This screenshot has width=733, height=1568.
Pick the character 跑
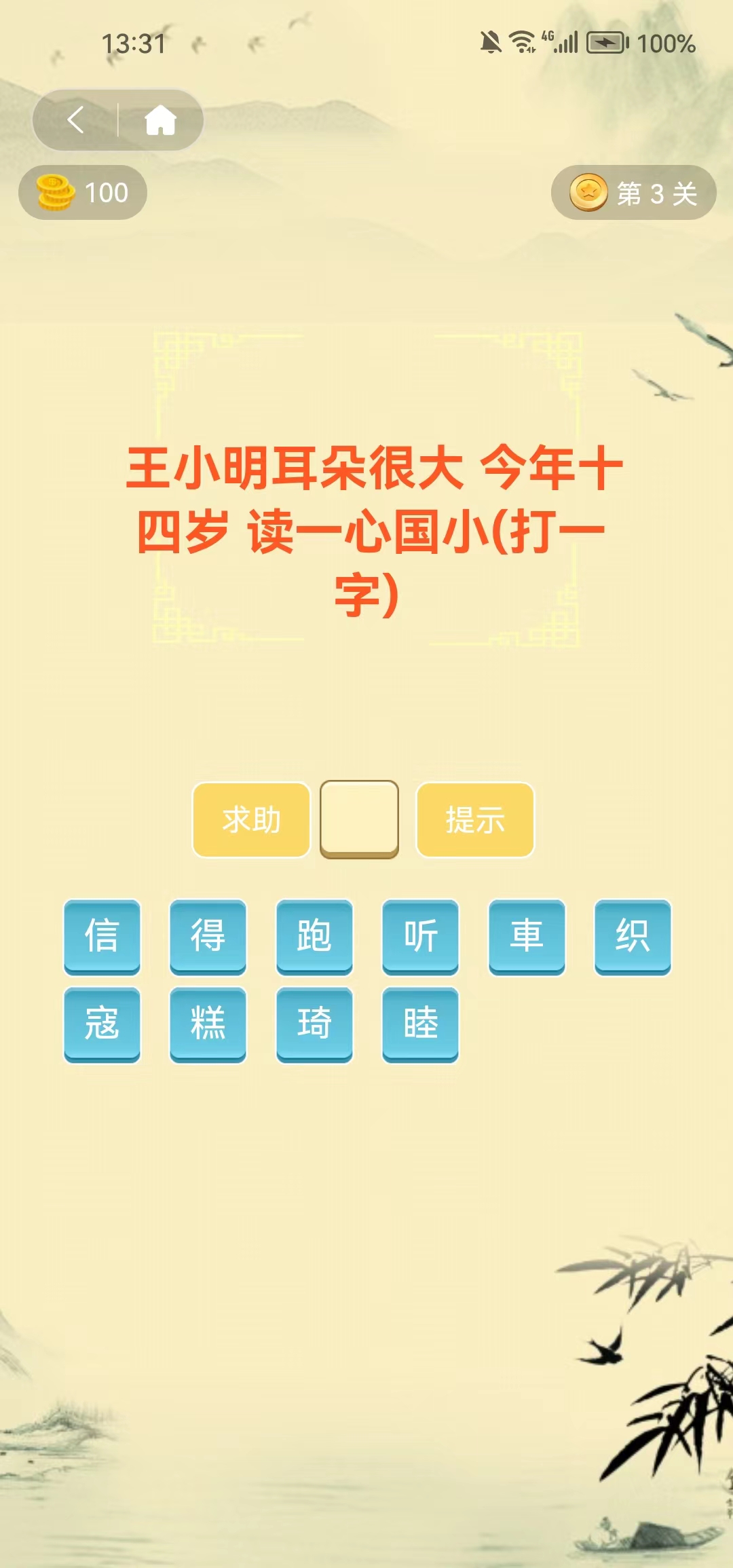(x=314, y=936)
